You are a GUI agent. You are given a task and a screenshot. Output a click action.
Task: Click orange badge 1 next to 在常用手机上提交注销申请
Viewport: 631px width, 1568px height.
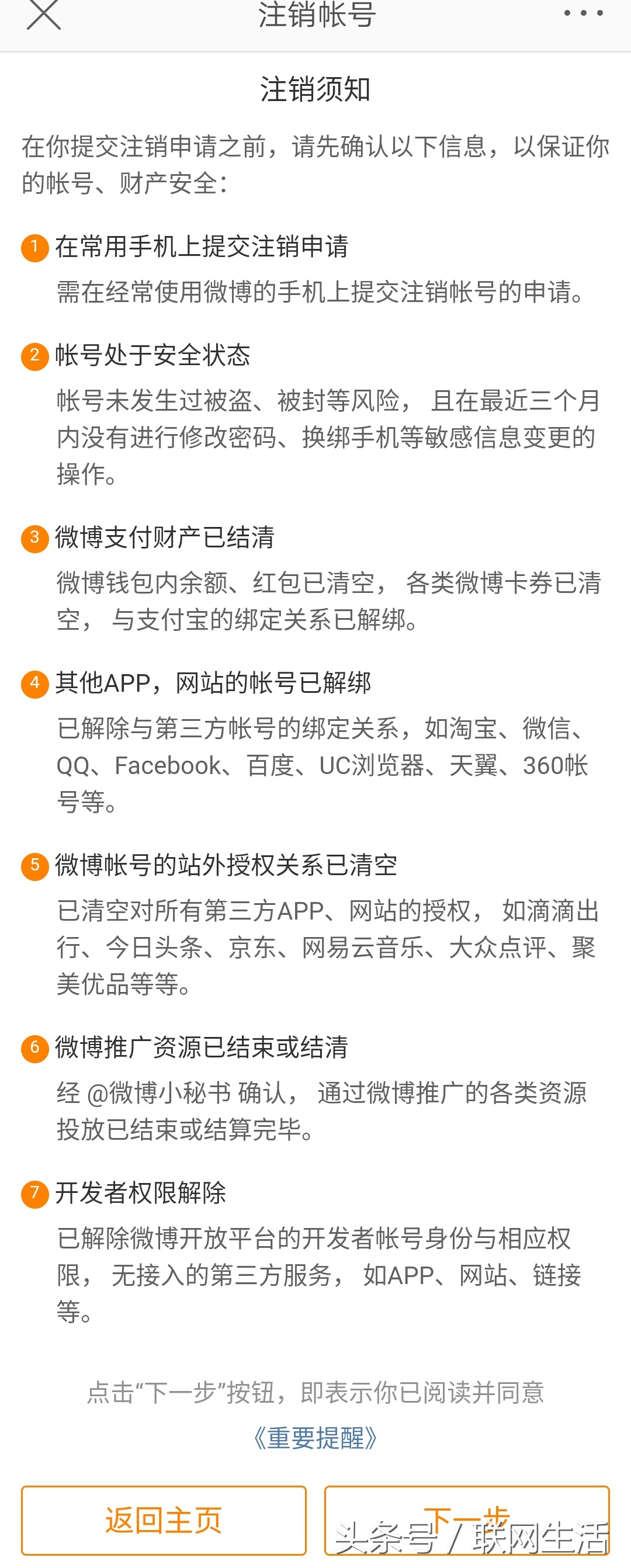[x=36, y=247]
